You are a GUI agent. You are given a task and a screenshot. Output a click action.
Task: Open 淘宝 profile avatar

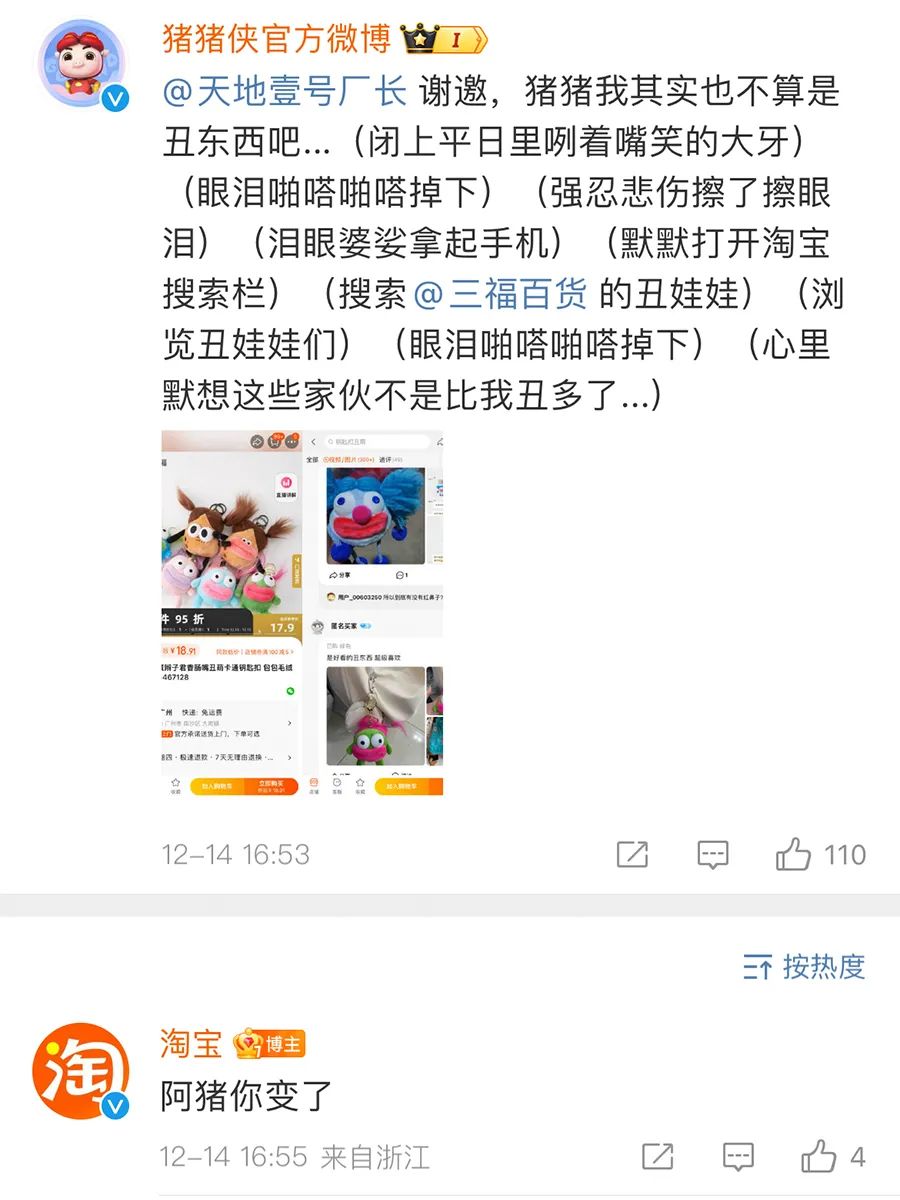point(82,1070)
